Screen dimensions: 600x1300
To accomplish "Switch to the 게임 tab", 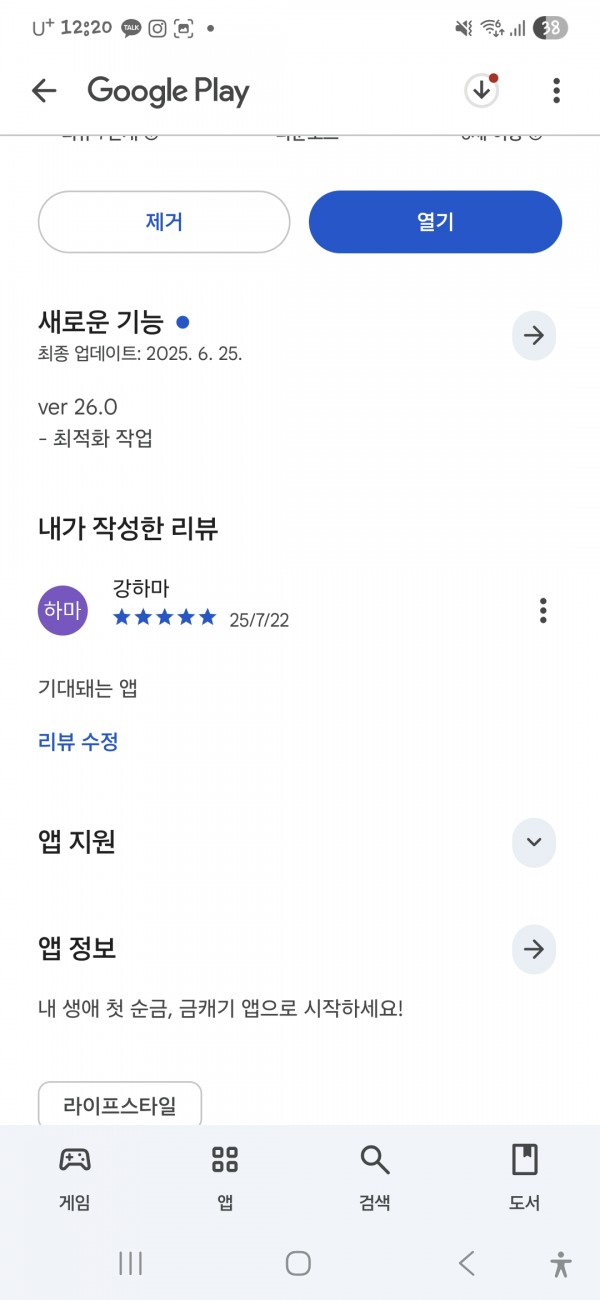I will tap(75, 1178).
